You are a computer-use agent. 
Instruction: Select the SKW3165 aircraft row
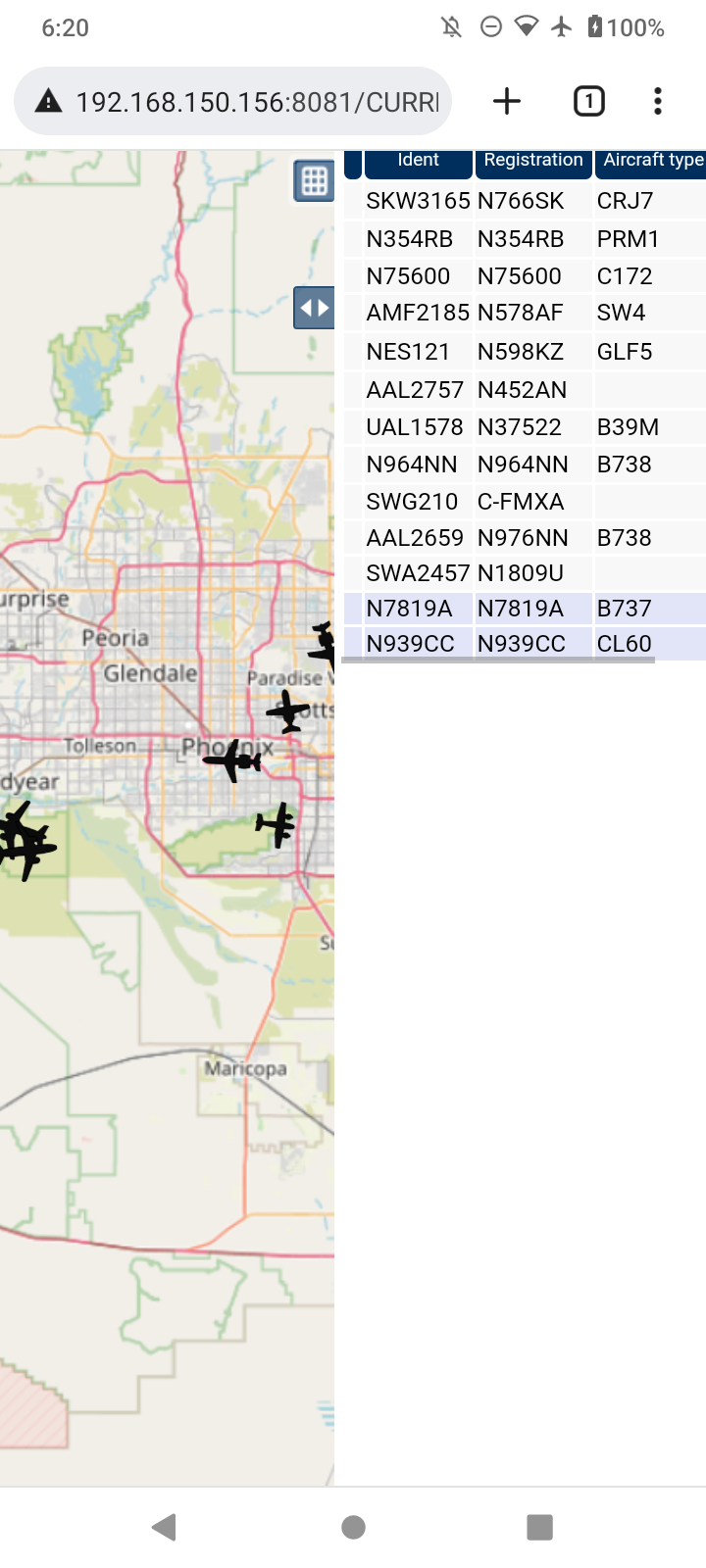525,201
